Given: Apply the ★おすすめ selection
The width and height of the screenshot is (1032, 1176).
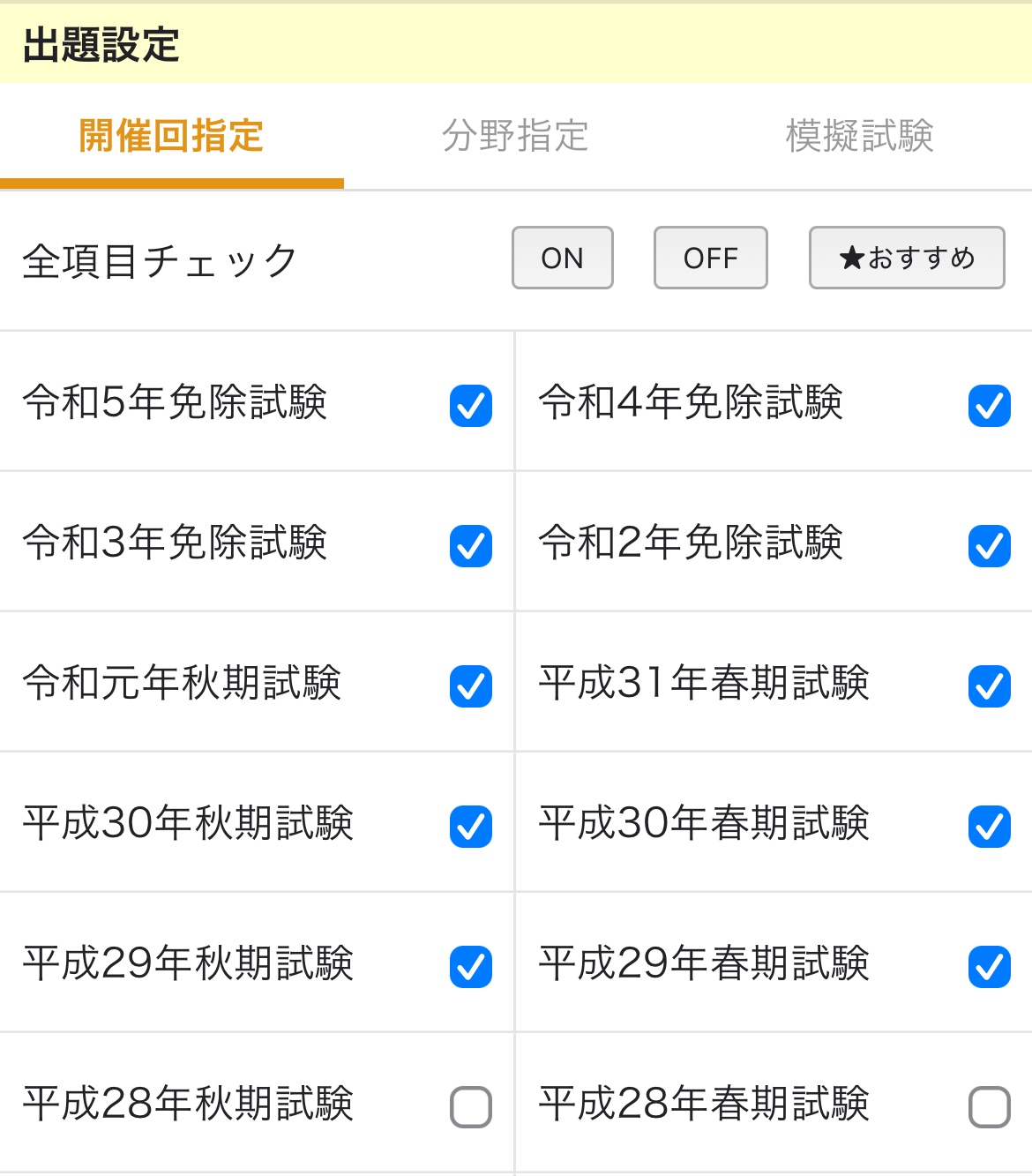Looking at the screenshot, I should tap(906, 258).
